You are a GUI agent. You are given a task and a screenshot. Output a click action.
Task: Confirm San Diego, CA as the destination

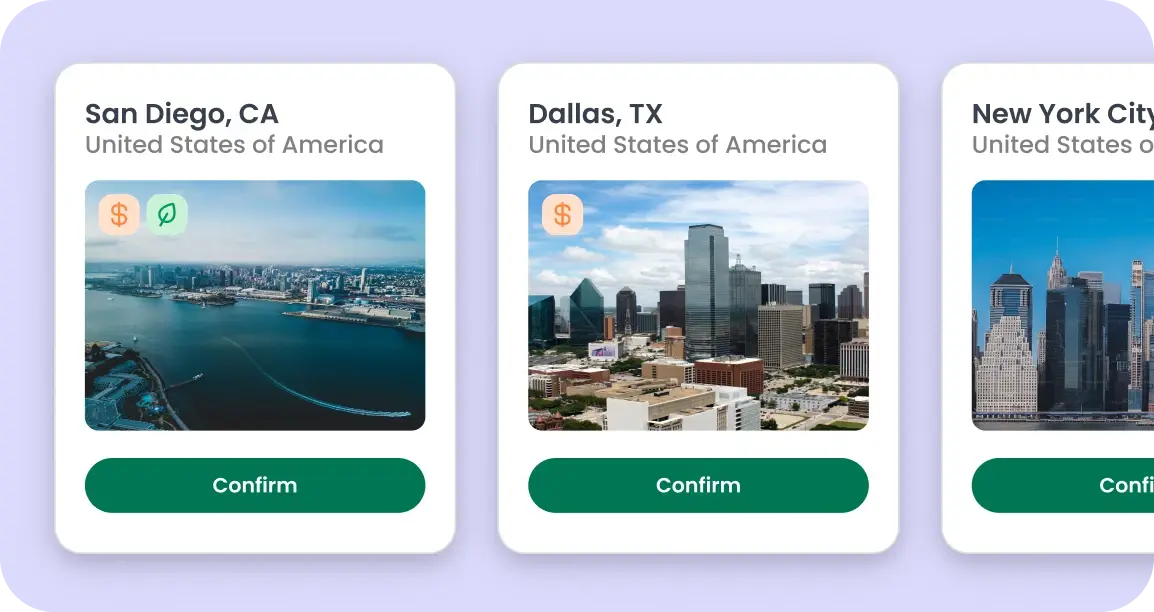point(255,485)
